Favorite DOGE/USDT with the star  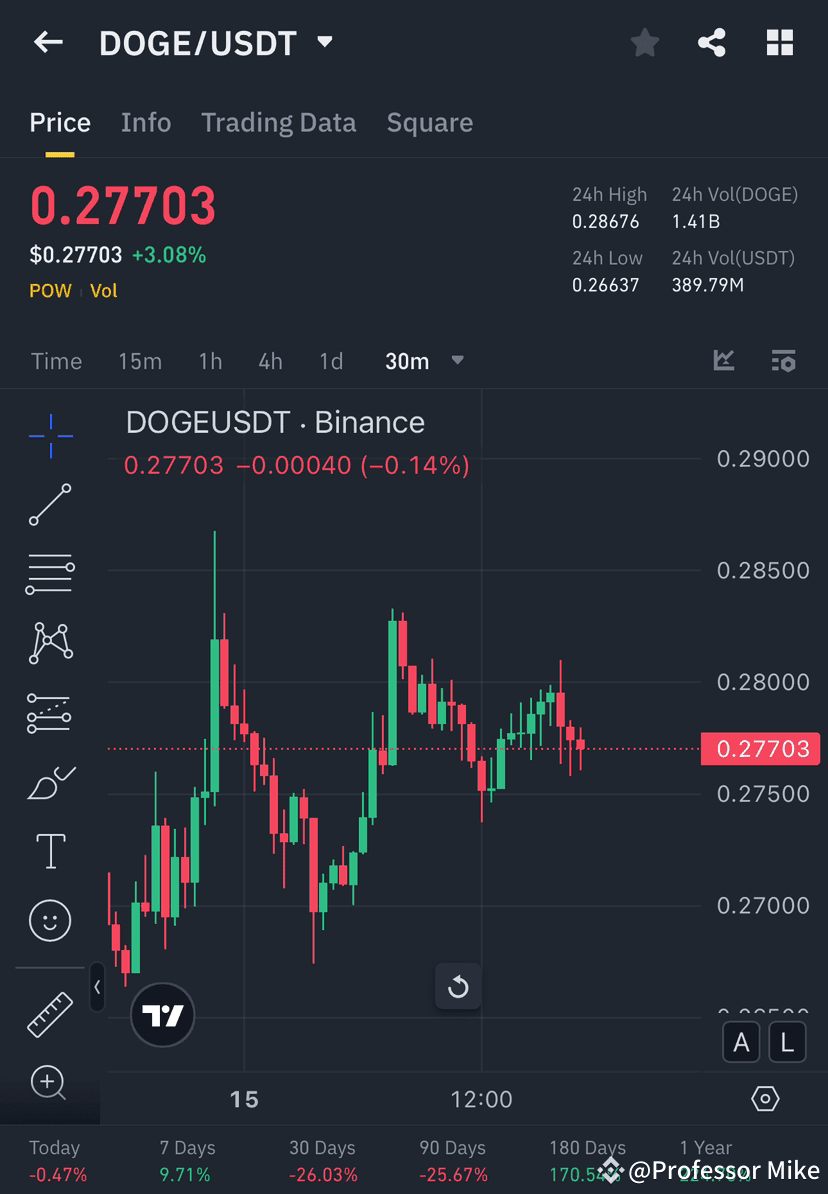(644, 42)
